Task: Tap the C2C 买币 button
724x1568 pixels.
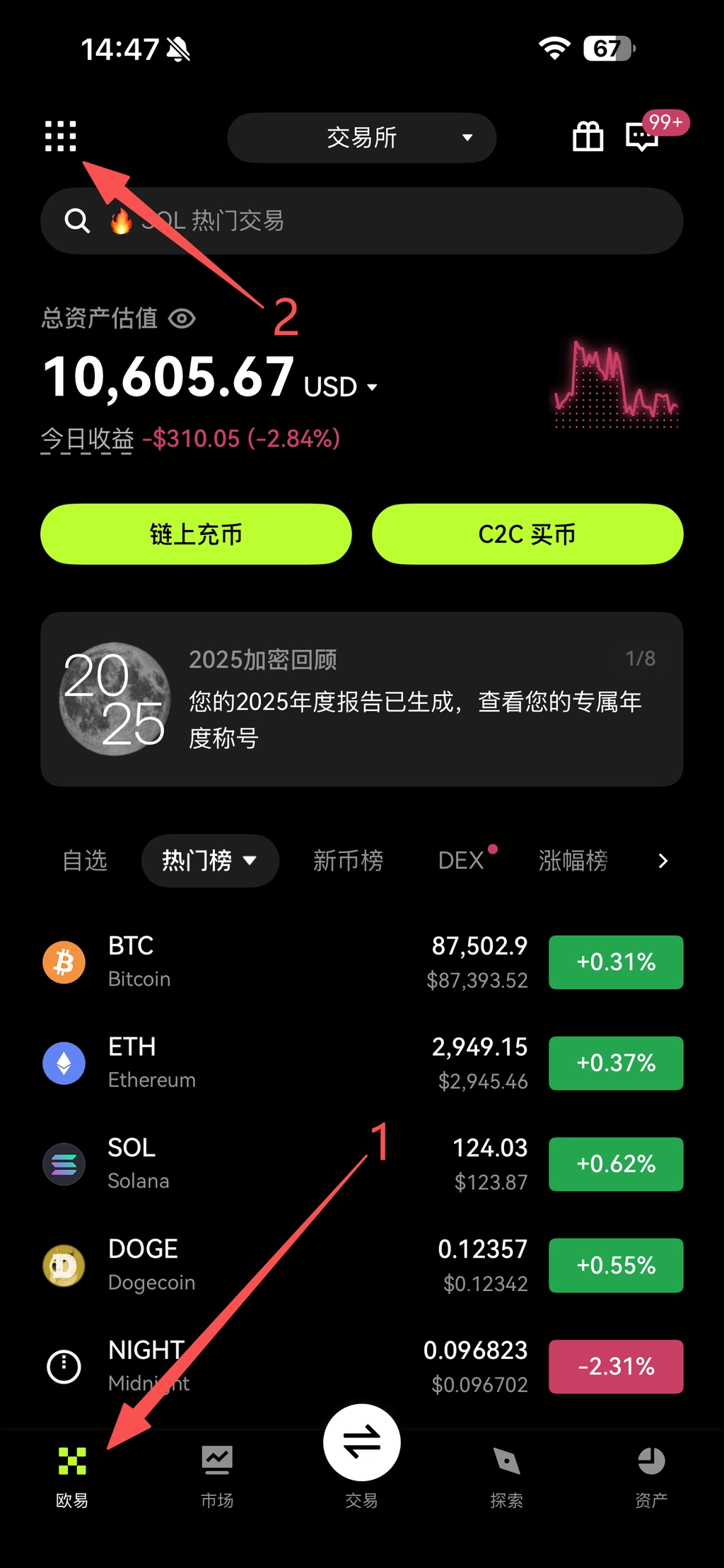Action: click(527, 534)
